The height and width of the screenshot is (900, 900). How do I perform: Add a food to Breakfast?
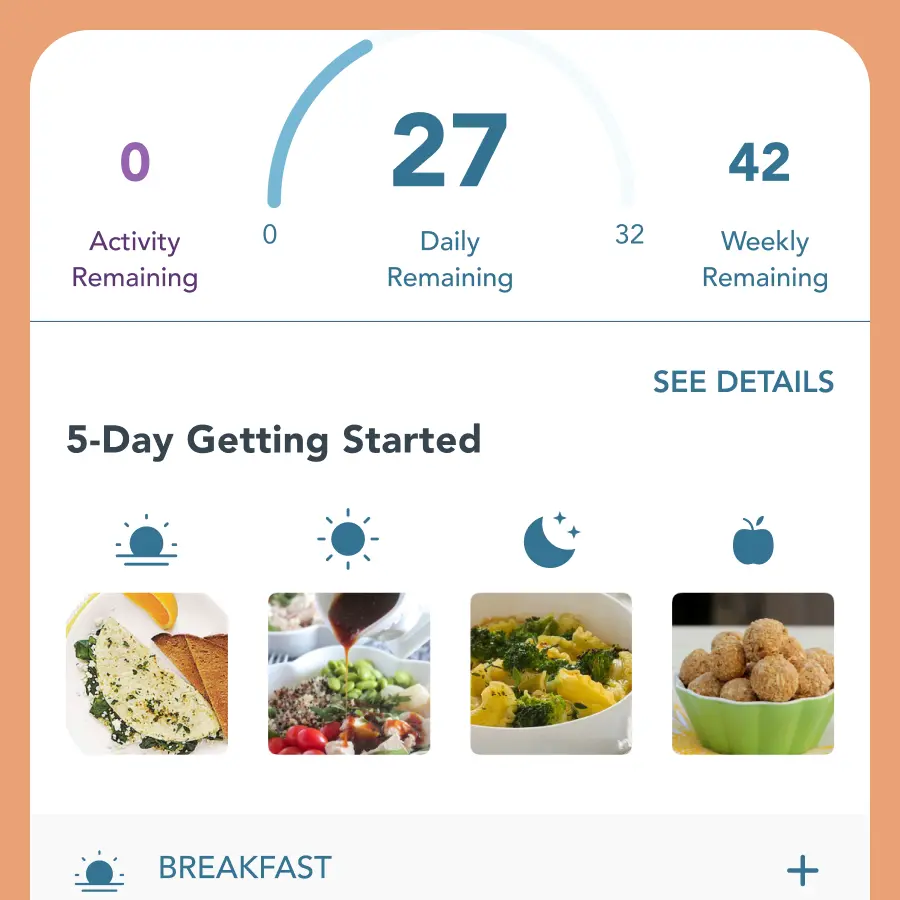[802, 871]
